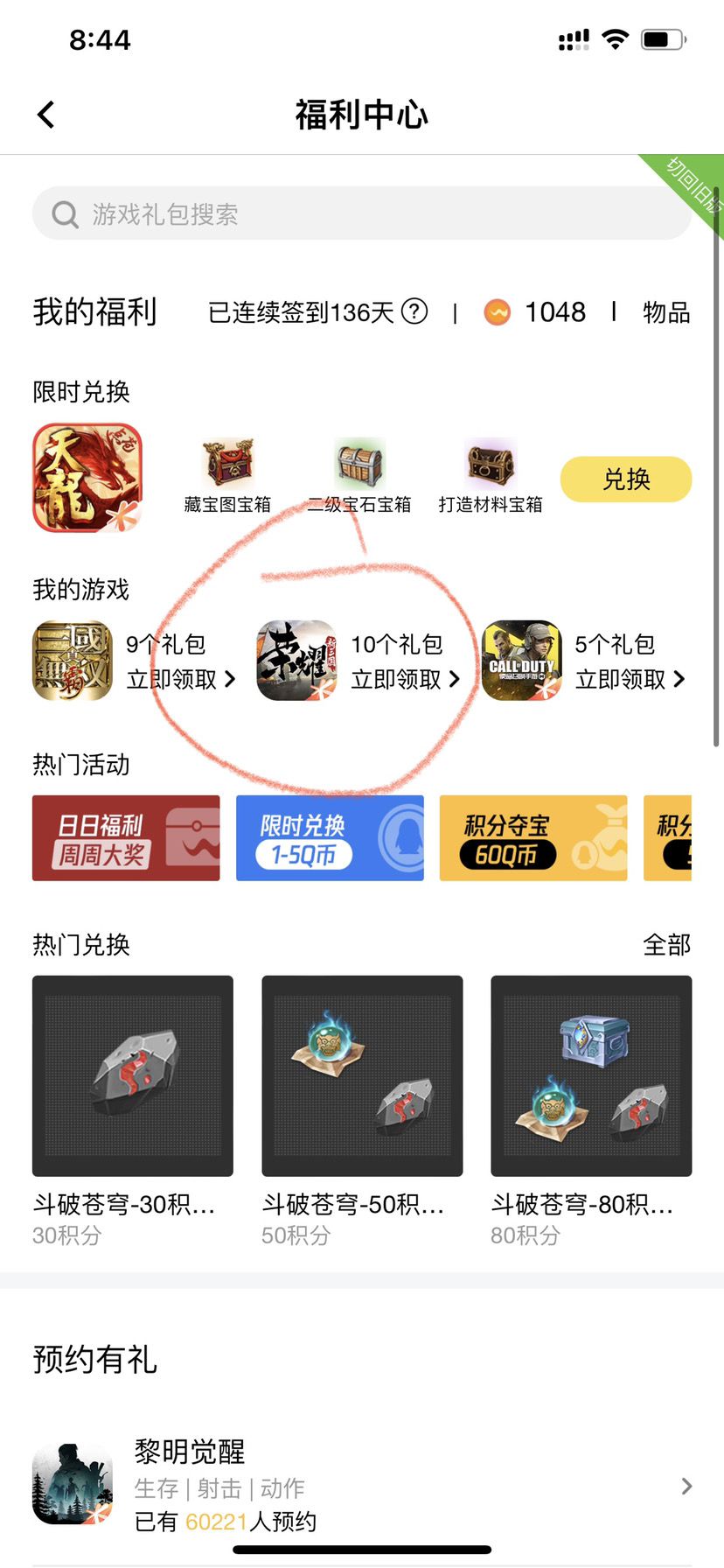724x1568 pixels.
Task: Tap the Call of Duty game icon
Action: point(521,661)
